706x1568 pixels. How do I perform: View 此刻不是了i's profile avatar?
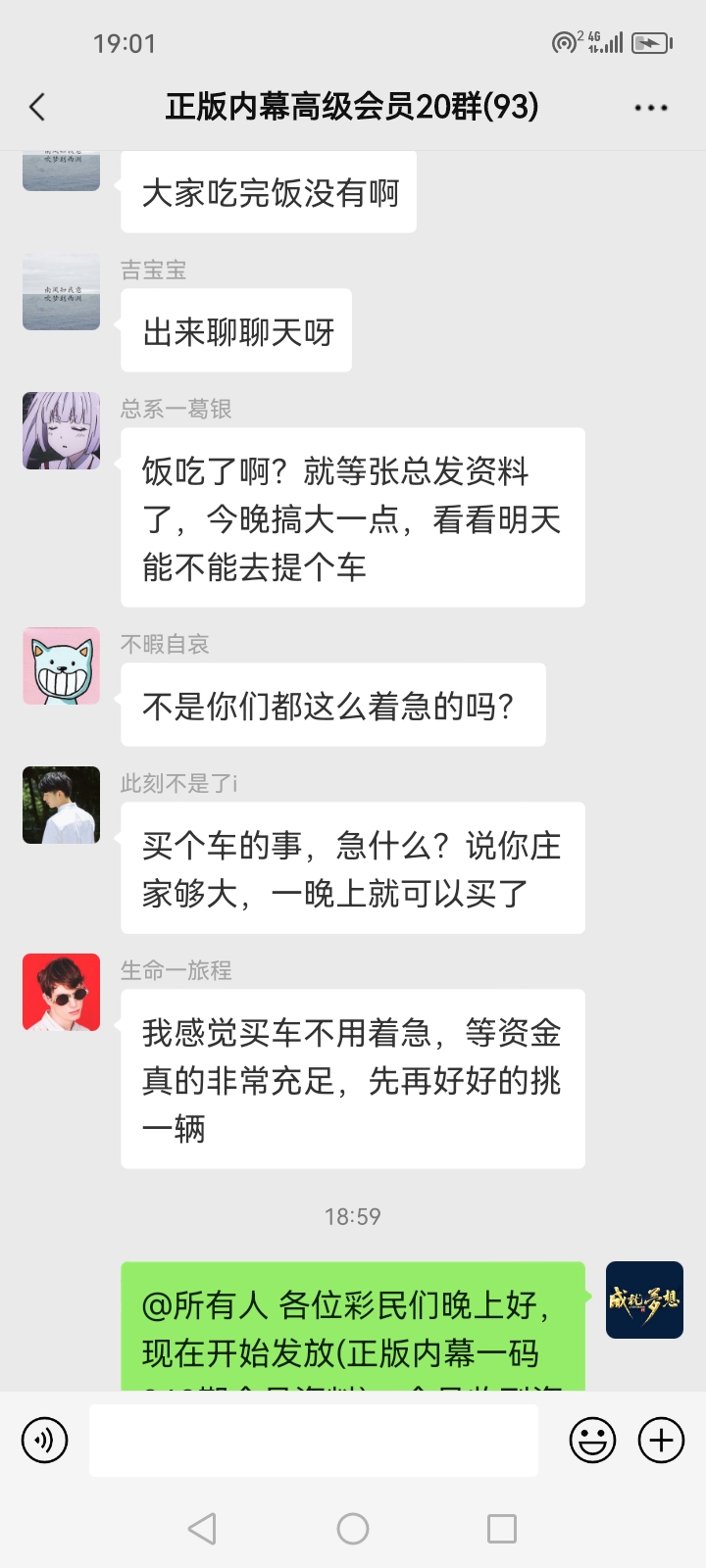click(x=62, y=806)
